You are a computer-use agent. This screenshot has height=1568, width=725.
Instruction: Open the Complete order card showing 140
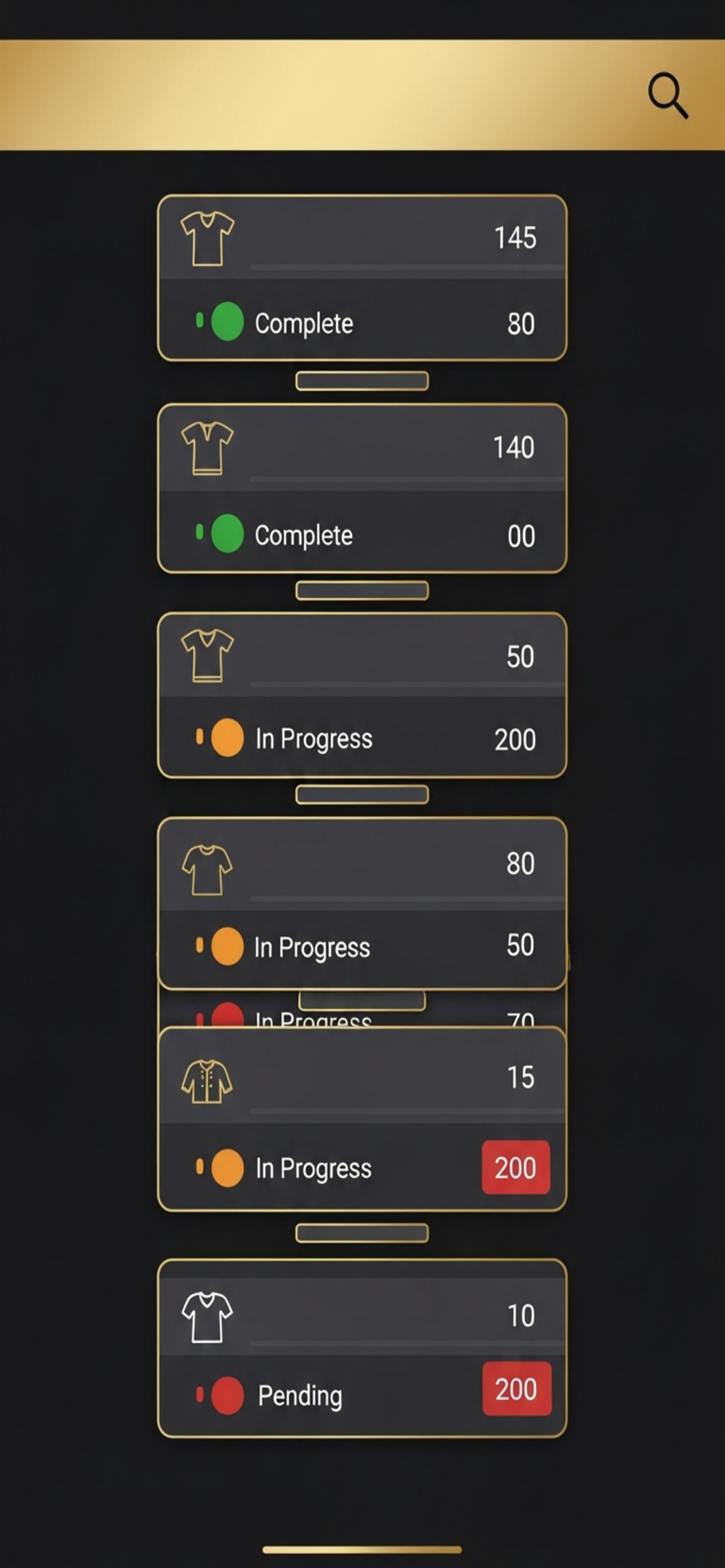pyautogui.click(x=361, y=488)
